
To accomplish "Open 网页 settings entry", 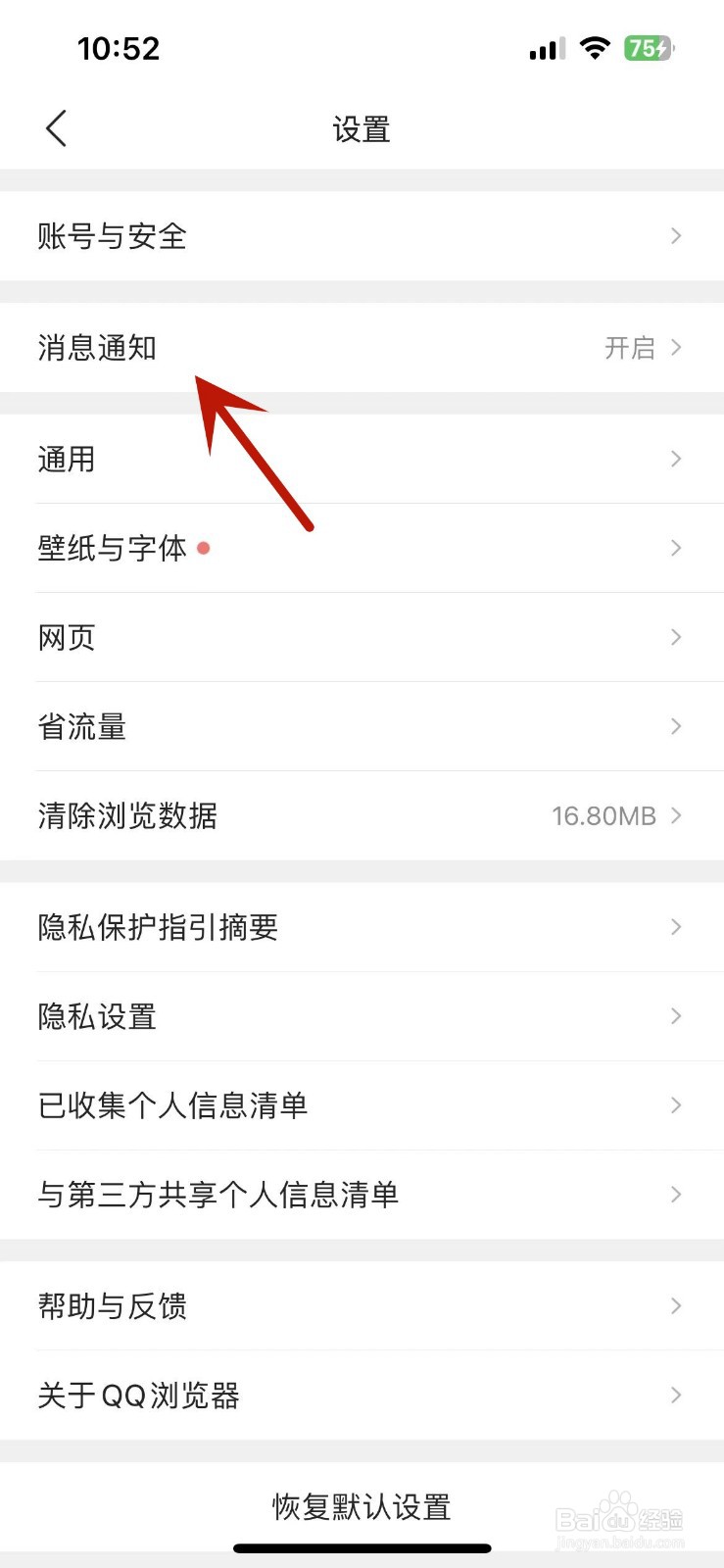I will click(x=66, y=637).
